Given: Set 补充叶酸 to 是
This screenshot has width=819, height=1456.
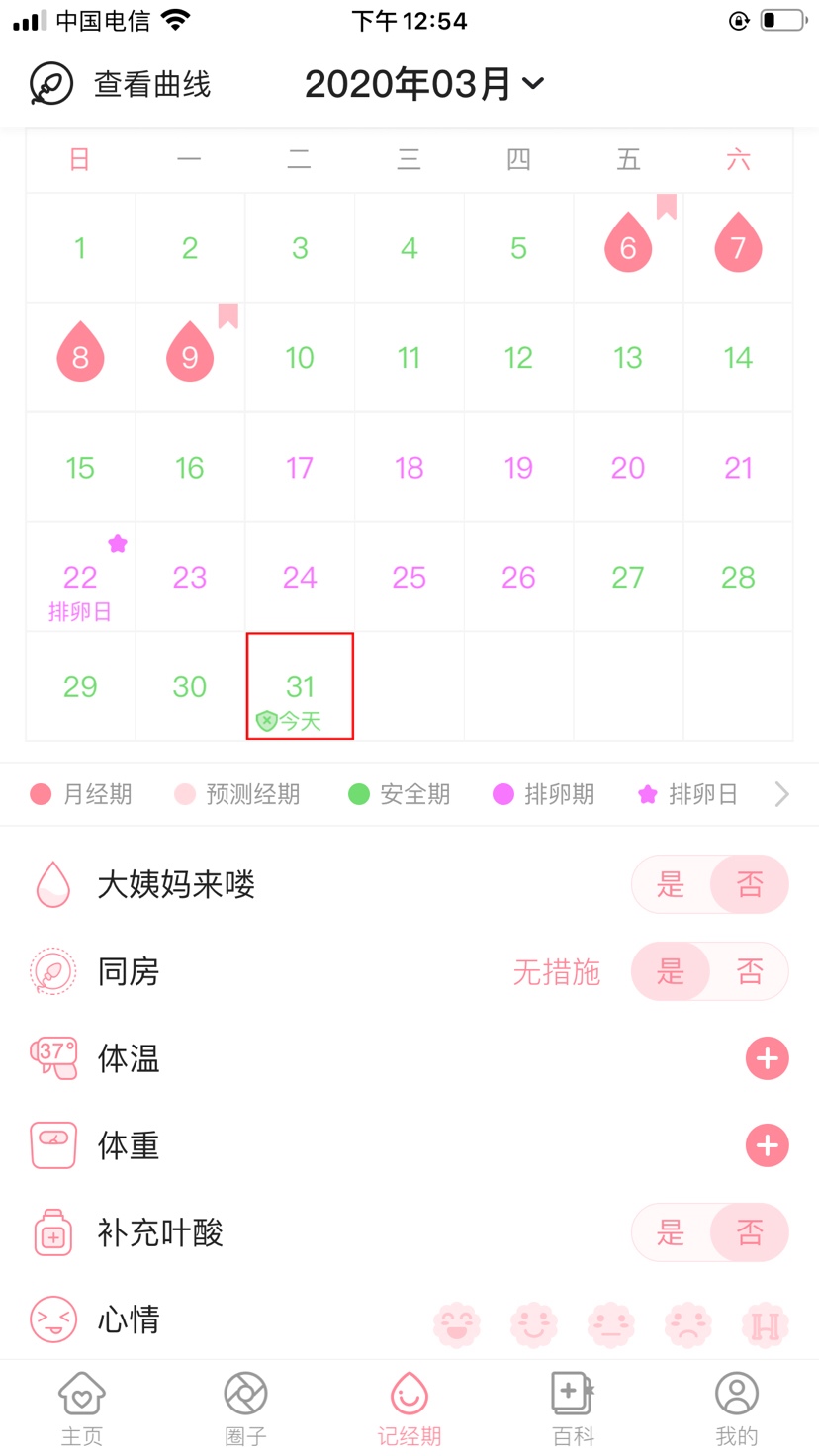Looking at the screenshot, I should click(671, 1232).
